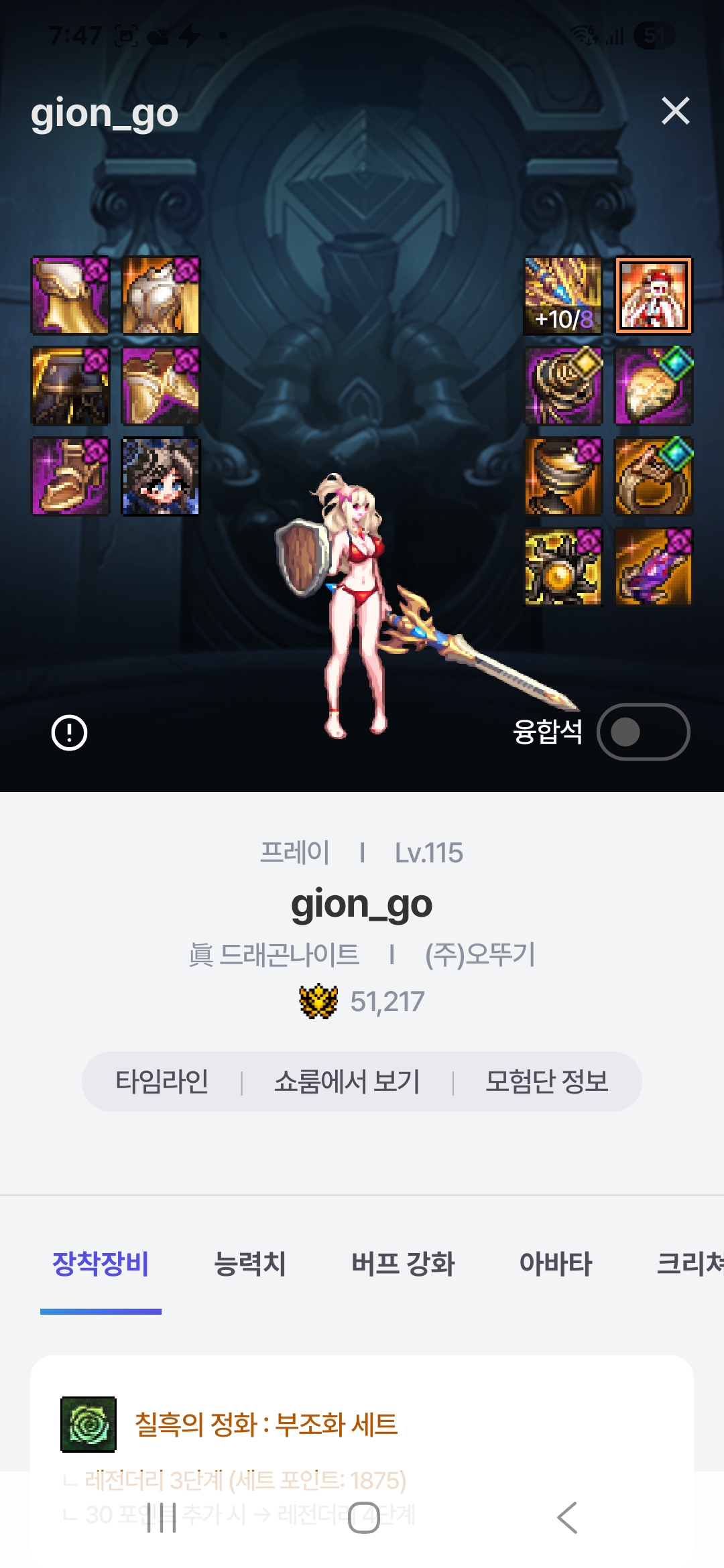Open the +10/8 weapon item slot

563,296
